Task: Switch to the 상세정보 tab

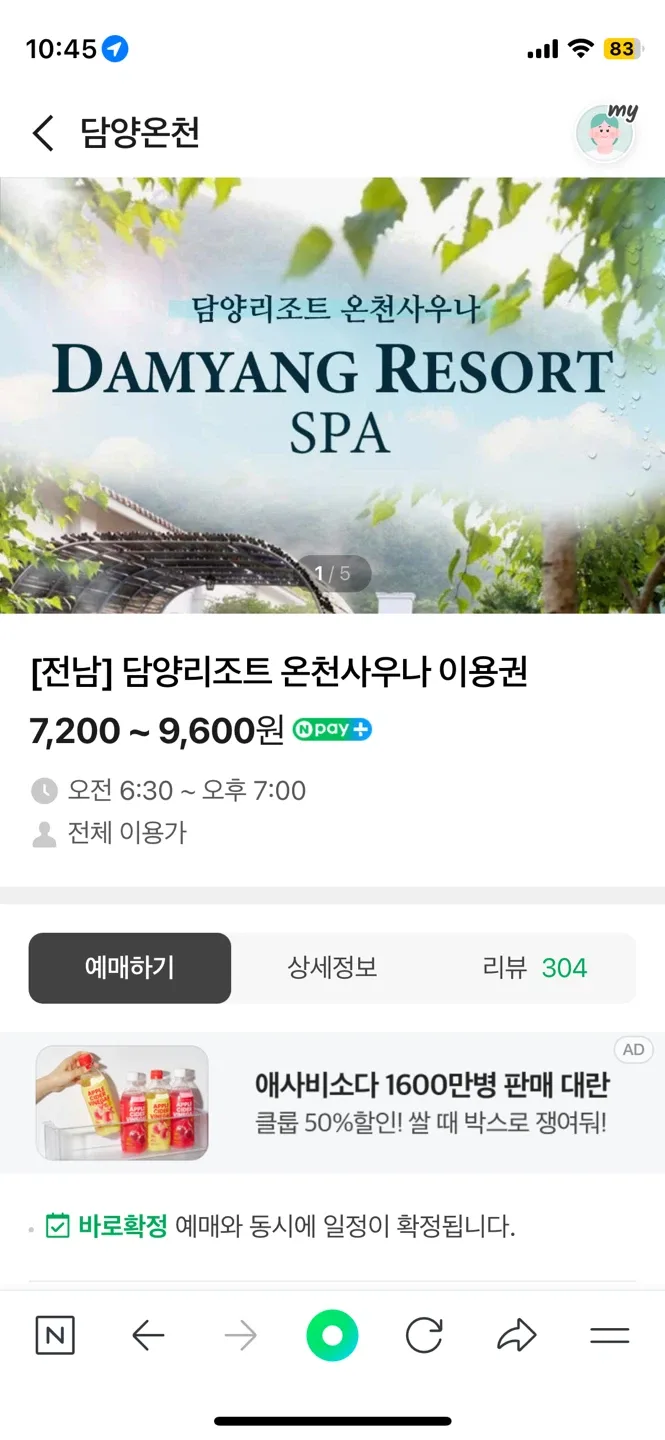Action: [332, 968]
